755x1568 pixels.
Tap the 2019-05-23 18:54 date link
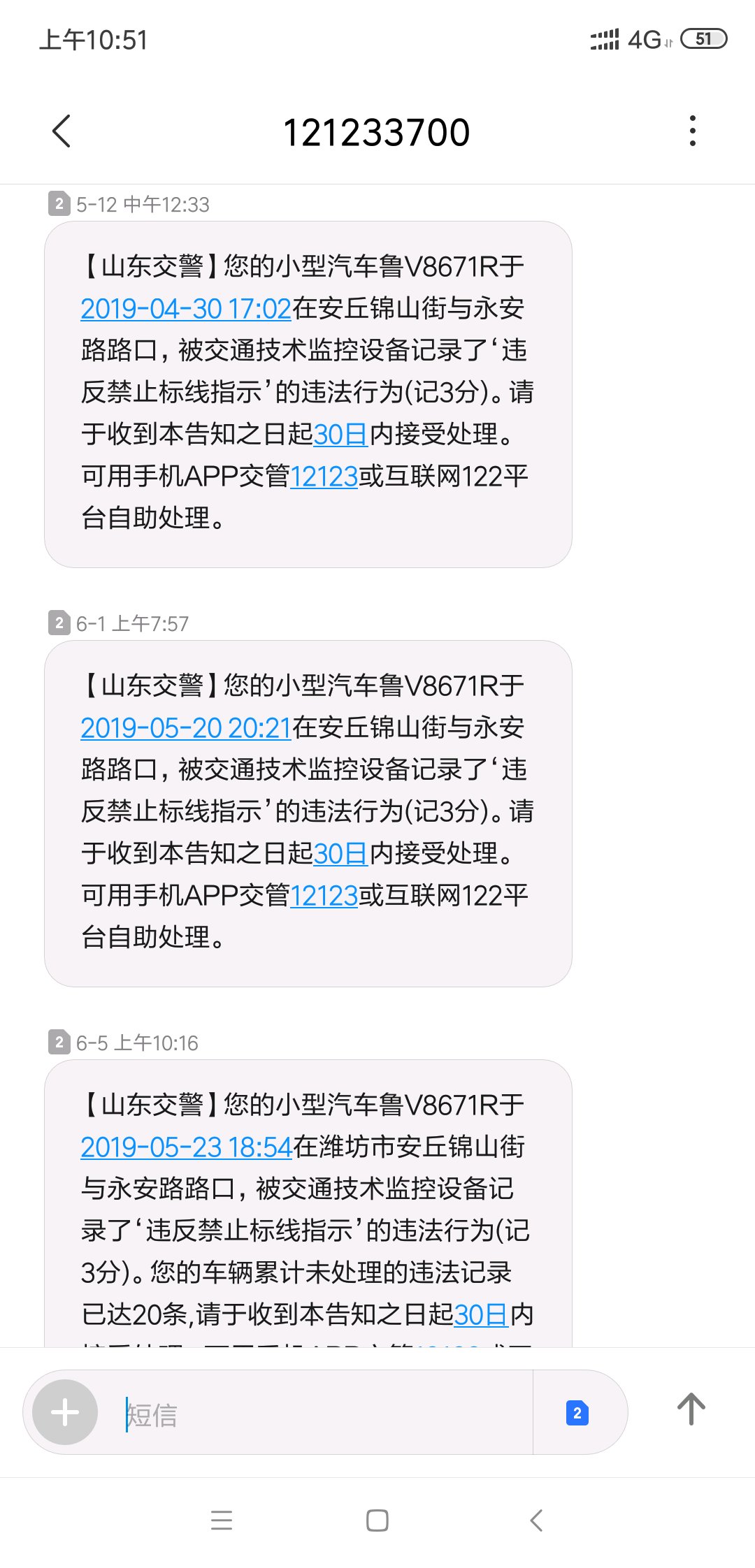click(x=186, y=1147)
